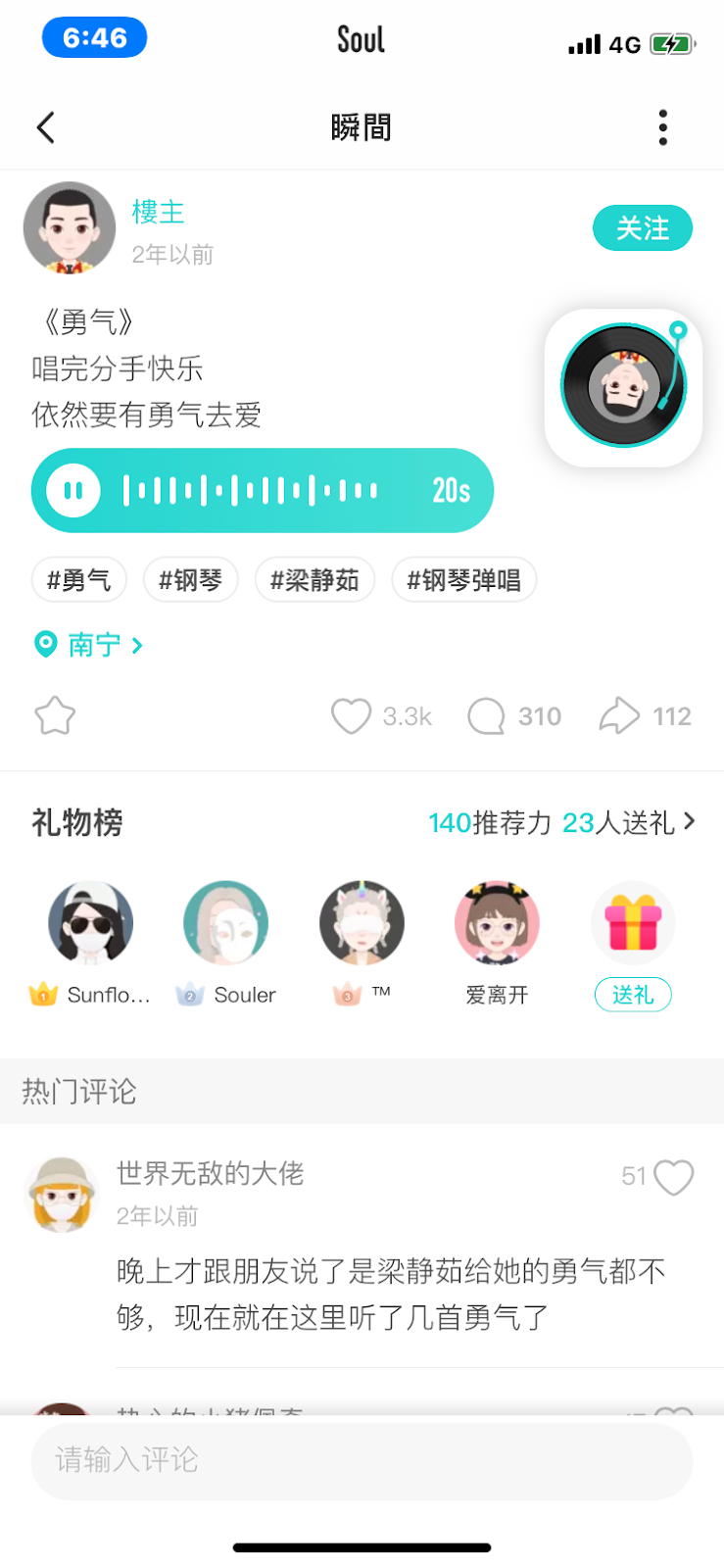Select the #钢琴 hashtag chip
The height and width of the screenshot is (1568, 724).
point(191,580)
